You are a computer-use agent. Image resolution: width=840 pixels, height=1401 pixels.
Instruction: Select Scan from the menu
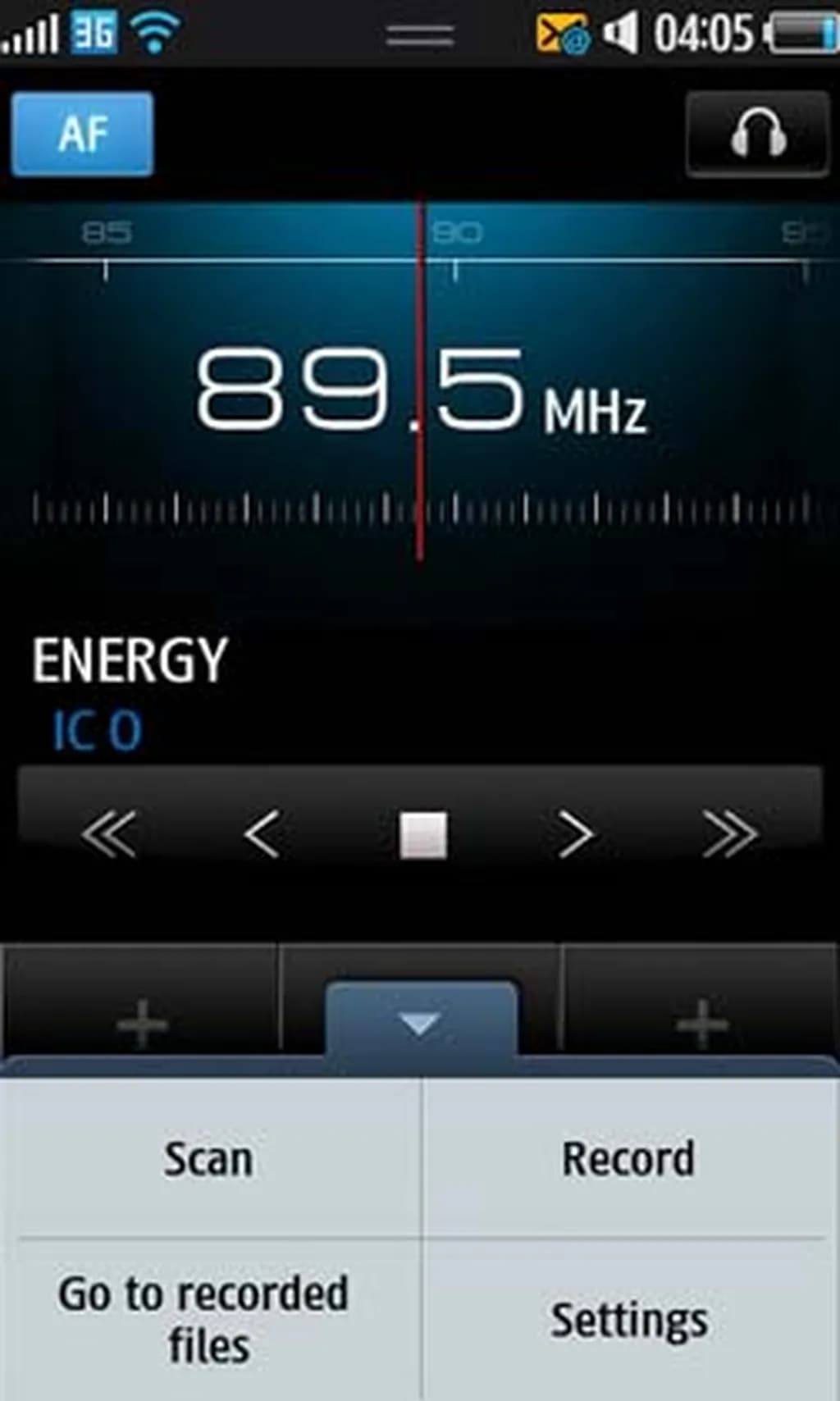tap(208, 1158)
